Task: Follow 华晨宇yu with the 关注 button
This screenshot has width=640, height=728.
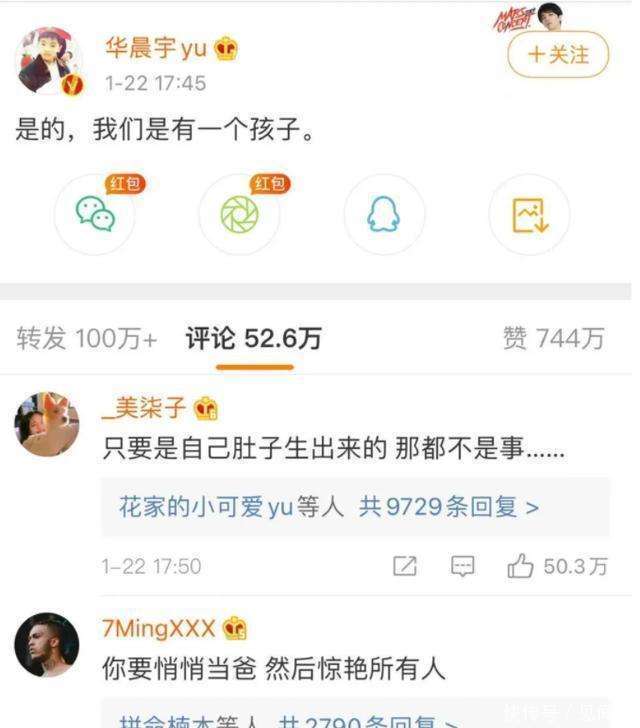Action: [558, 54]
